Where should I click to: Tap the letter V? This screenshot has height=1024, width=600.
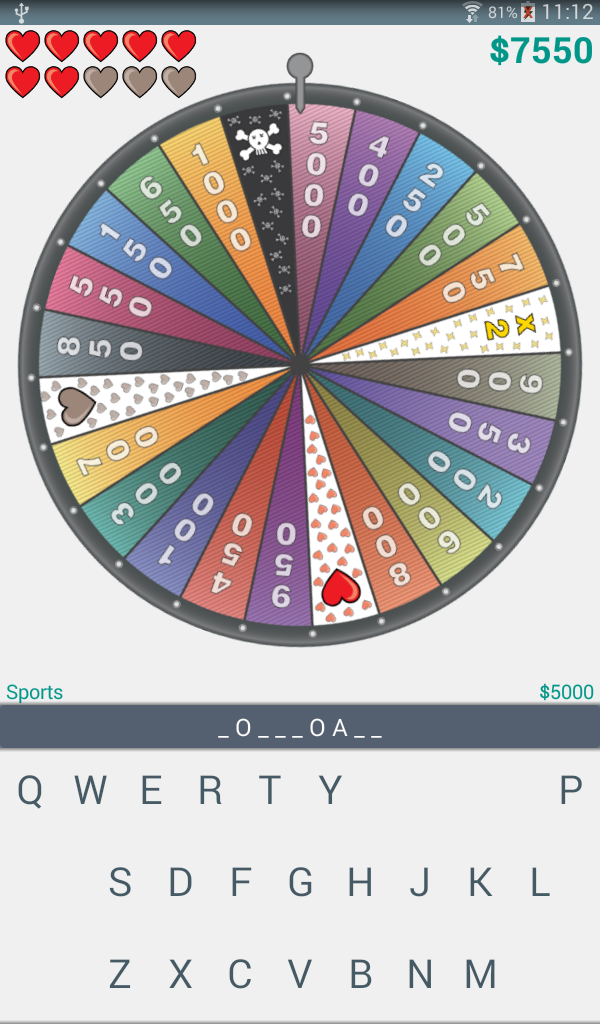click(x=300, y=974)
